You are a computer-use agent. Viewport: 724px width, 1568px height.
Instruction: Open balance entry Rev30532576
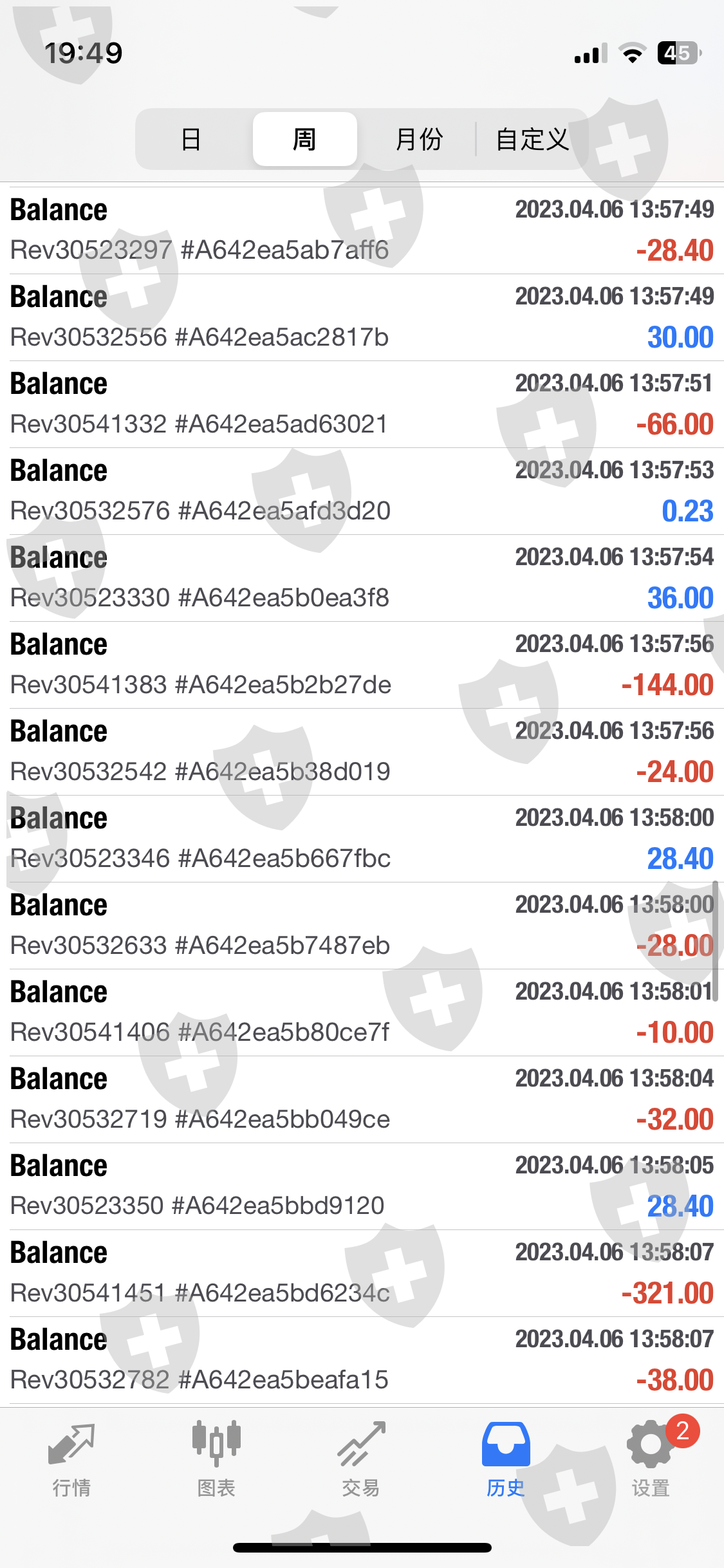[362, 491]
